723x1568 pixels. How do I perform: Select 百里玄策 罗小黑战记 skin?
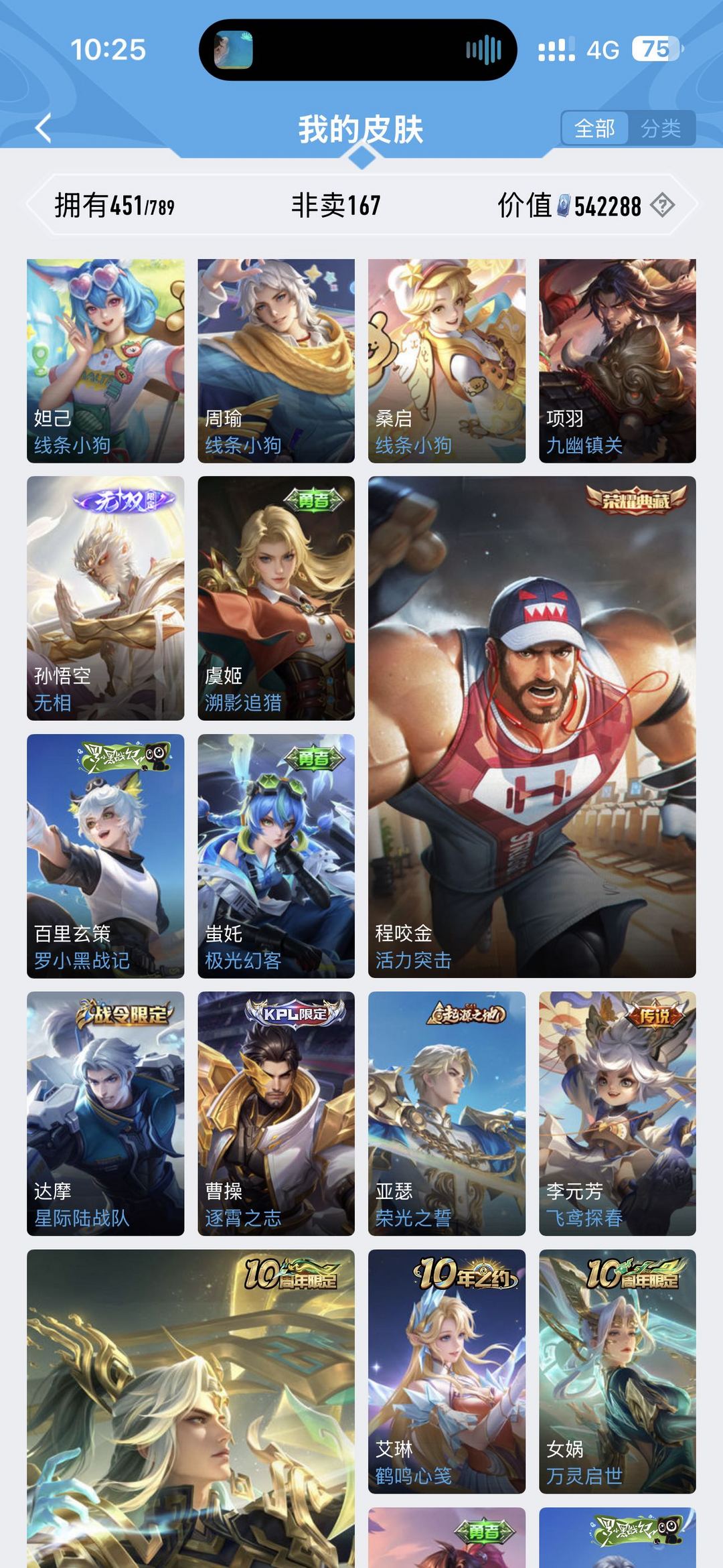coord(105,855)
